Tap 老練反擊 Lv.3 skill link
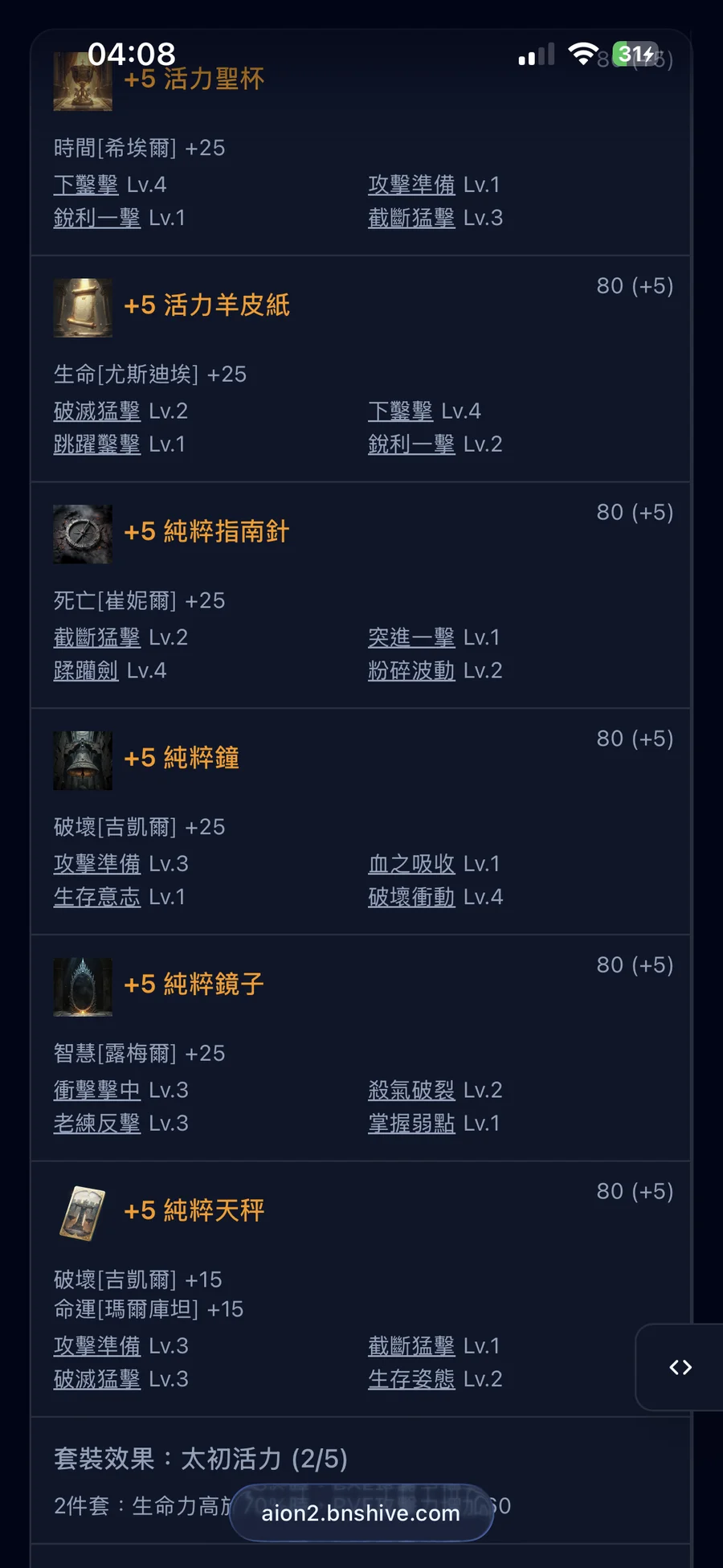Viewport: 723px width, 1568px height. [96, 1124]
